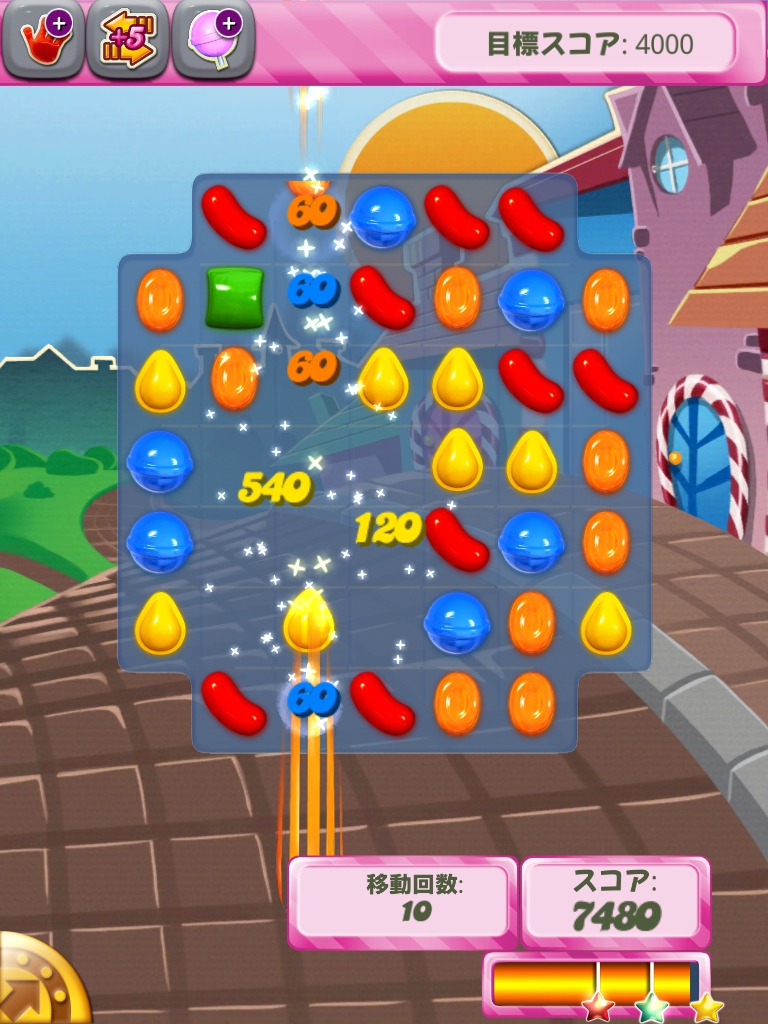Activate the +5 extra moves booster

pos(127,40)
